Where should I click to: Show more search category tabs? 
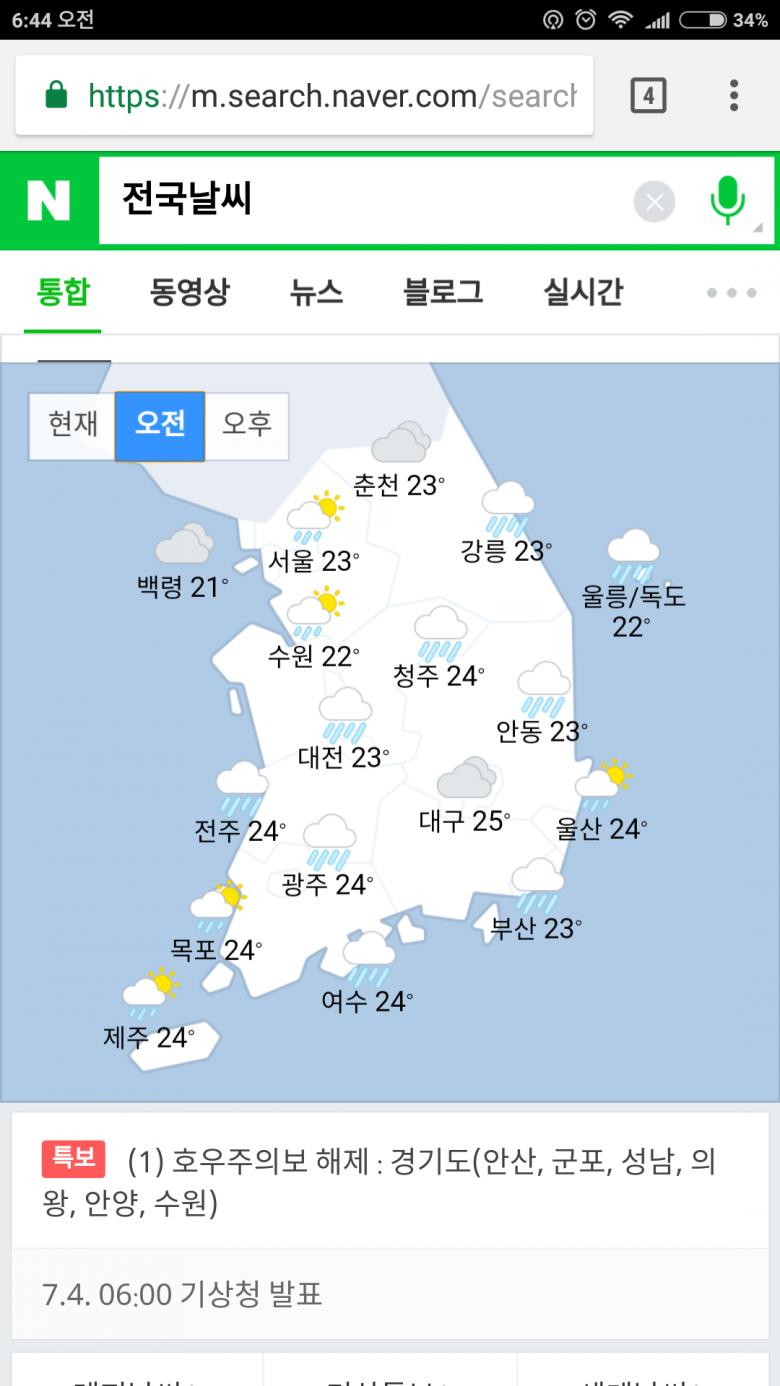731,293
